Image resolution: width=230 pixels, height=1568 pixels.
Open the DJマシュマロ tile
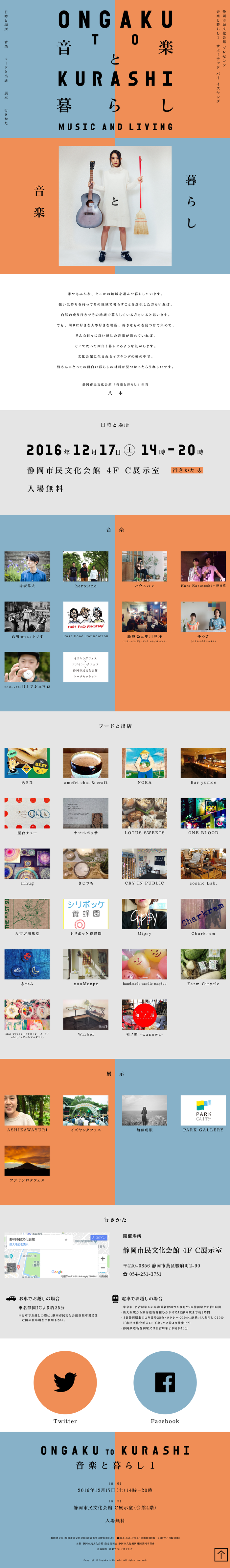[27, 670]
